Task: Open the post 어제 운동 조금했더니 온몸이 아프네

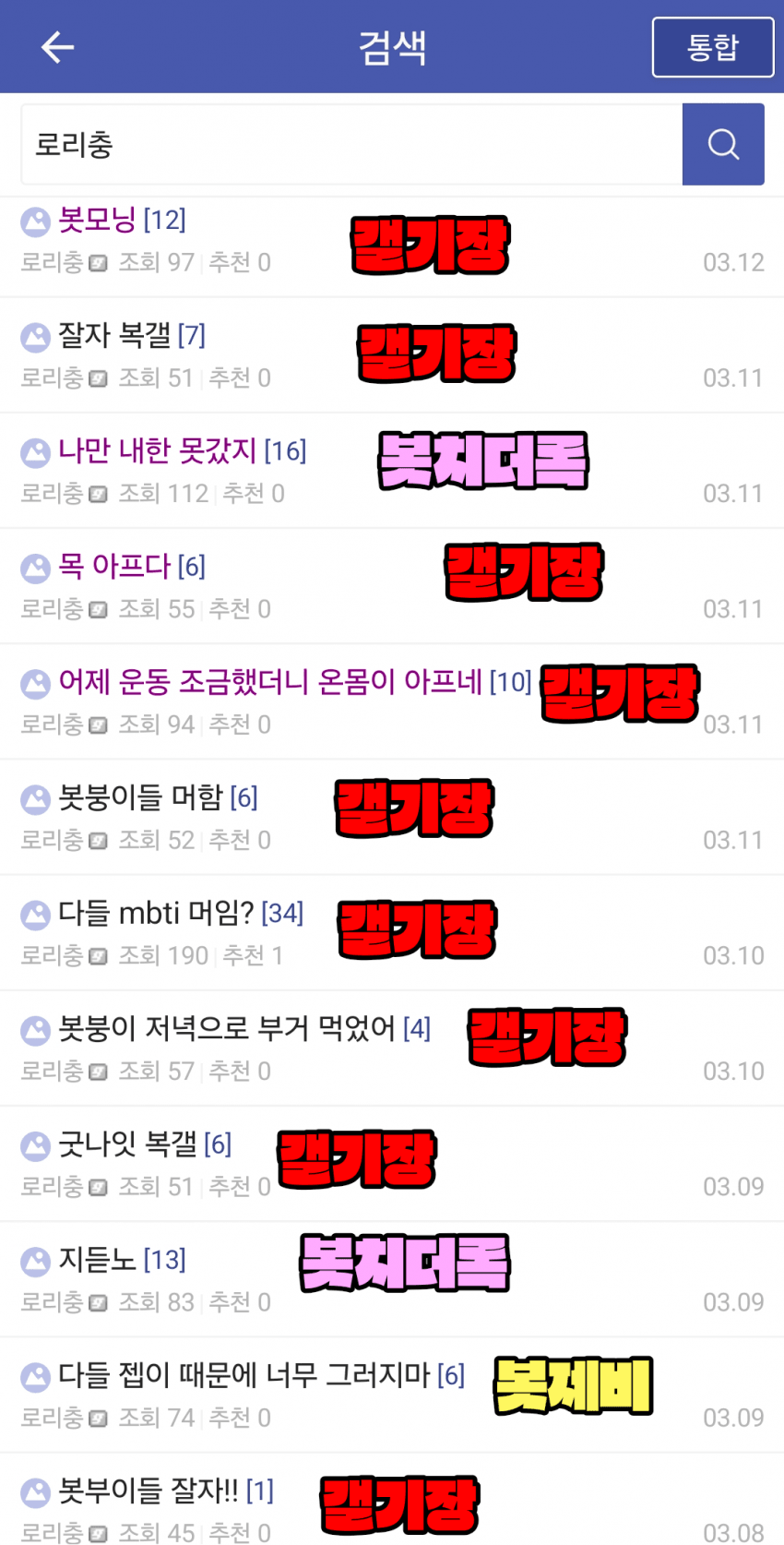Action: (x=269, y=683)
